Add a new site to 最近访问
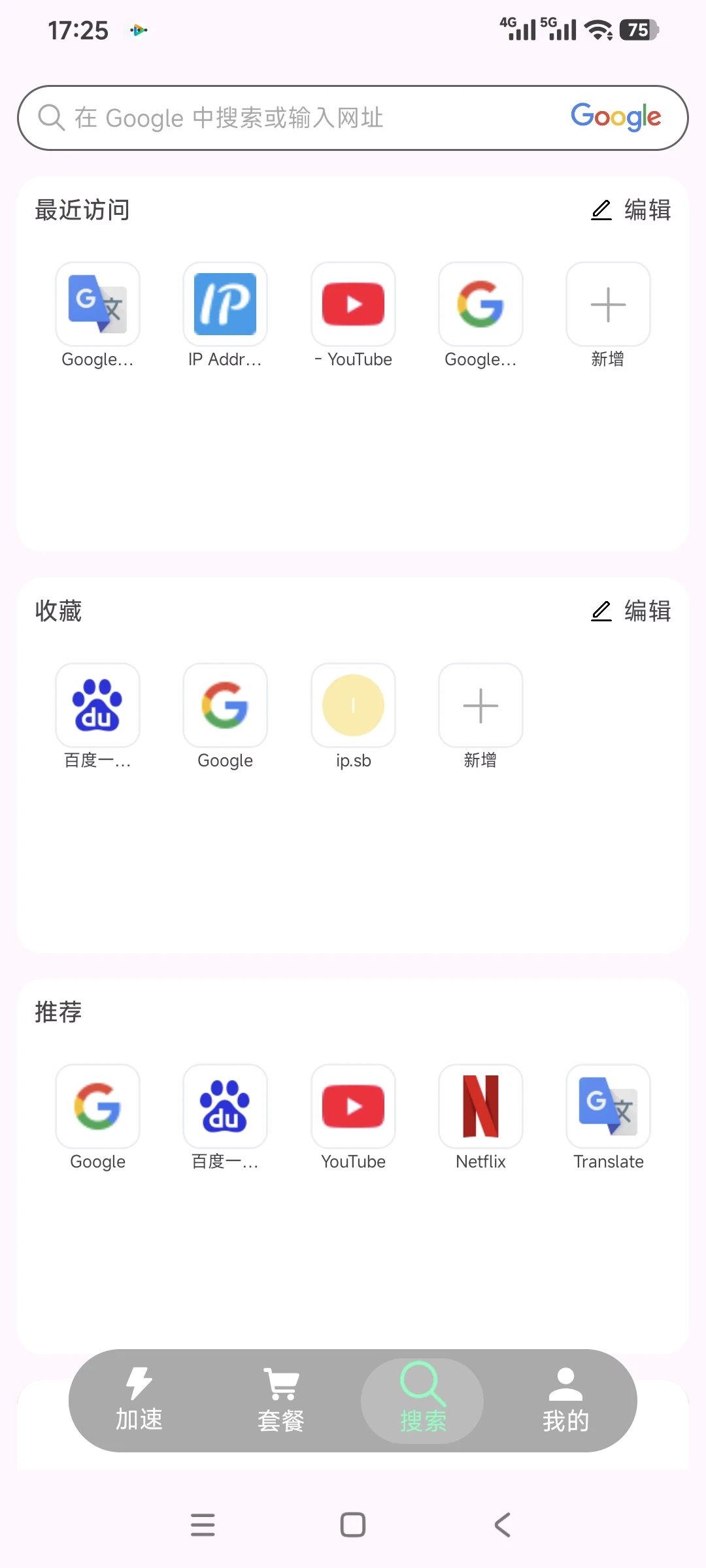The image size is (706, 1568). [x=608, y=305]
